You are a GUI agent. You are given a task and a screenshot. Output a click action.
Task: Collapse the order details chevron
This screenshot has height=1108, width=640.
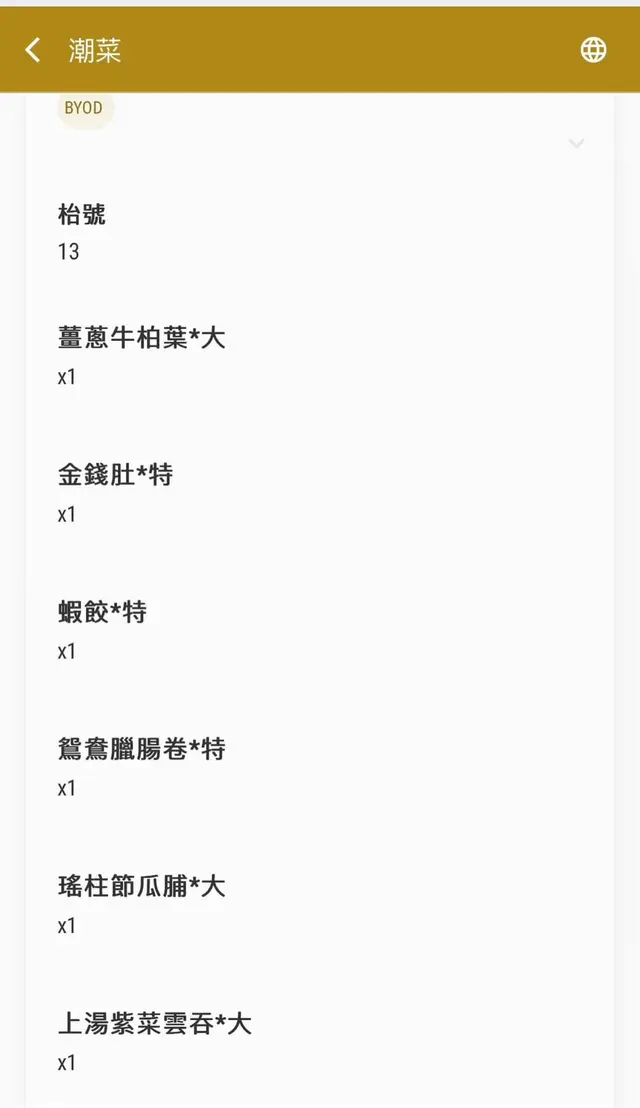click(x=576, y=144)
